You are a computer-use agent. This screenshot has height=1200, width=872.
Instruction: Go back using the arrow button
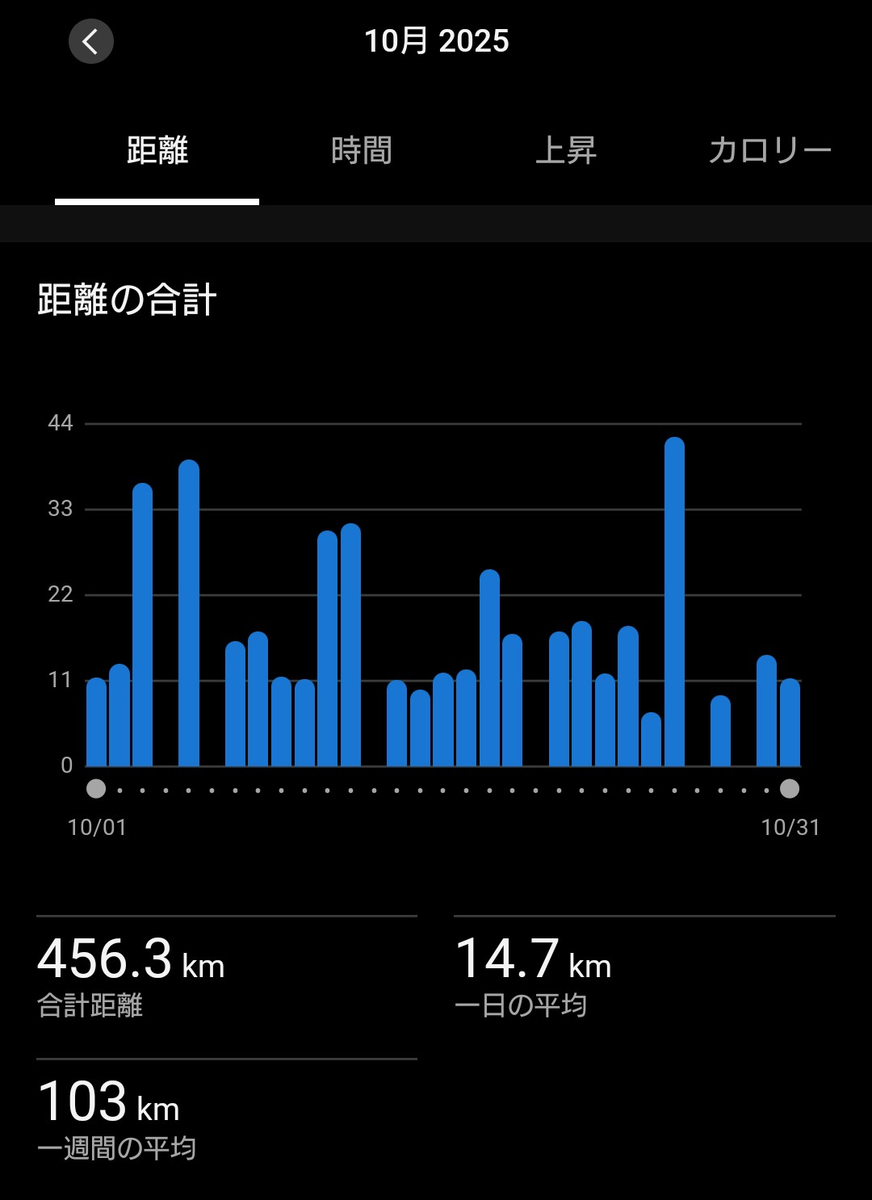click(x=91, y=42)
